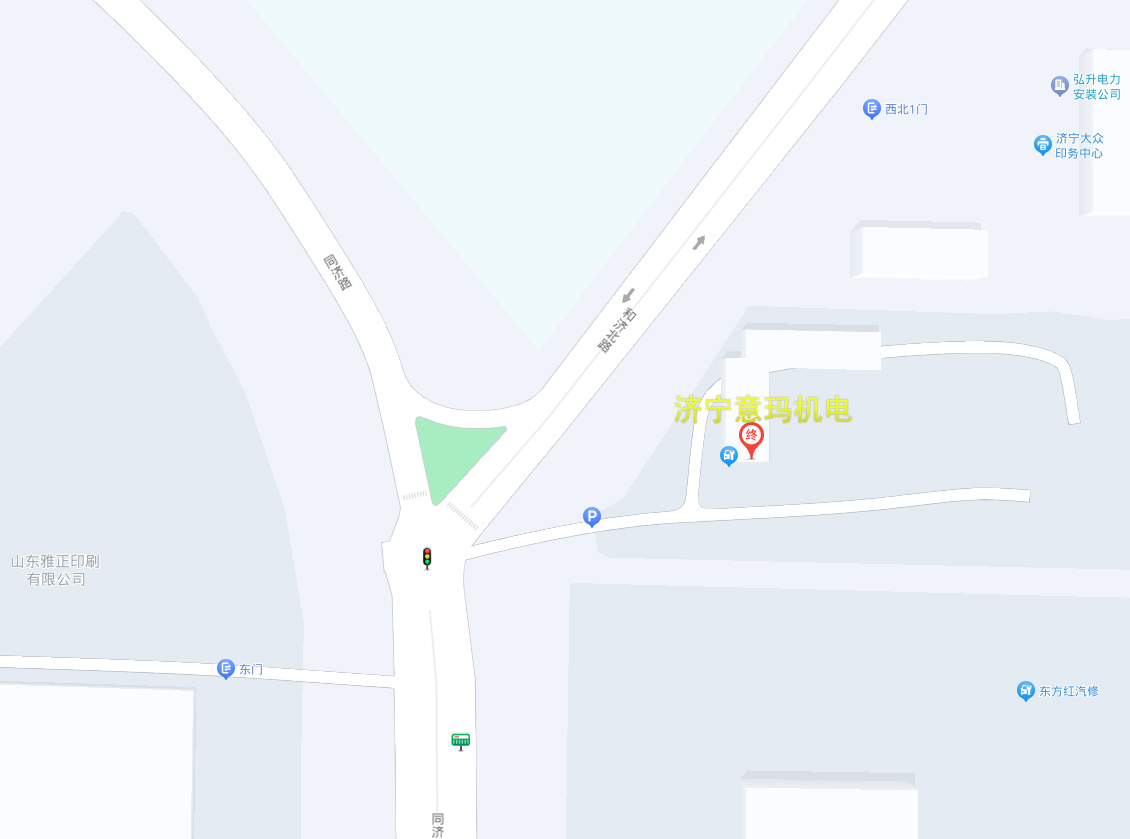This screenshot has width=1130, height=839.
Task: Tap the traffic light icon at the intersection
Action: pyautogui.click(x=427, y=557)
